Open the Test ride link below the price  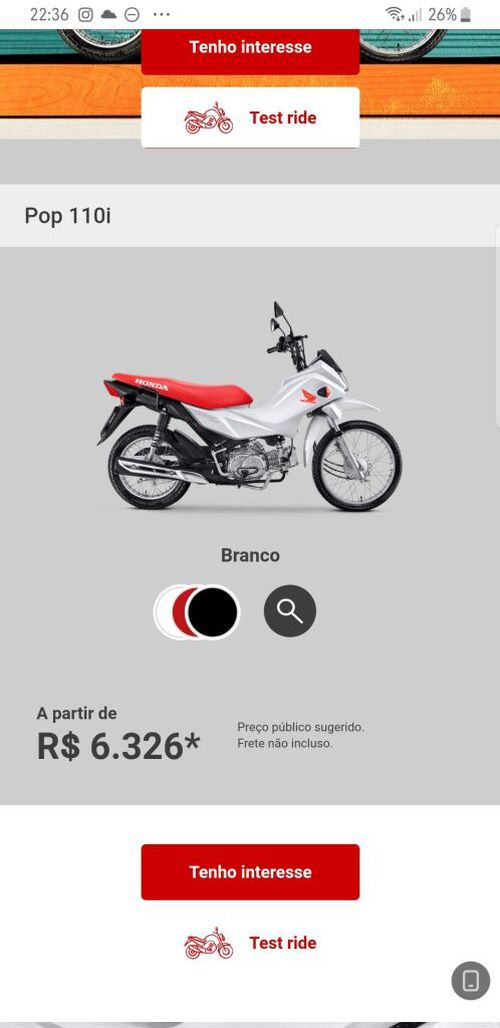click(250, 943)
